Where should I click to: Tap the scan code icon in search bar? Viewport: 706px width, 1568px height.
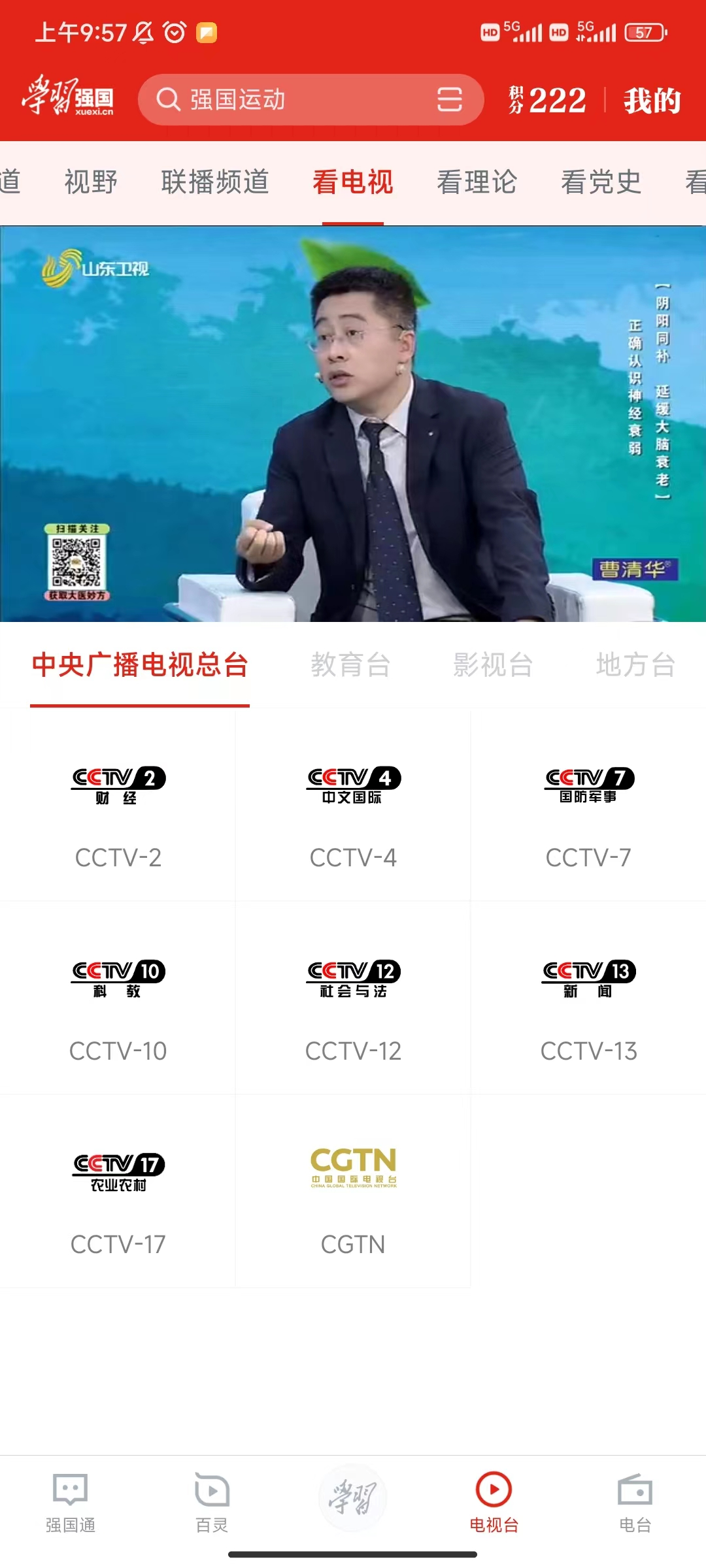(x=449, y=99)
